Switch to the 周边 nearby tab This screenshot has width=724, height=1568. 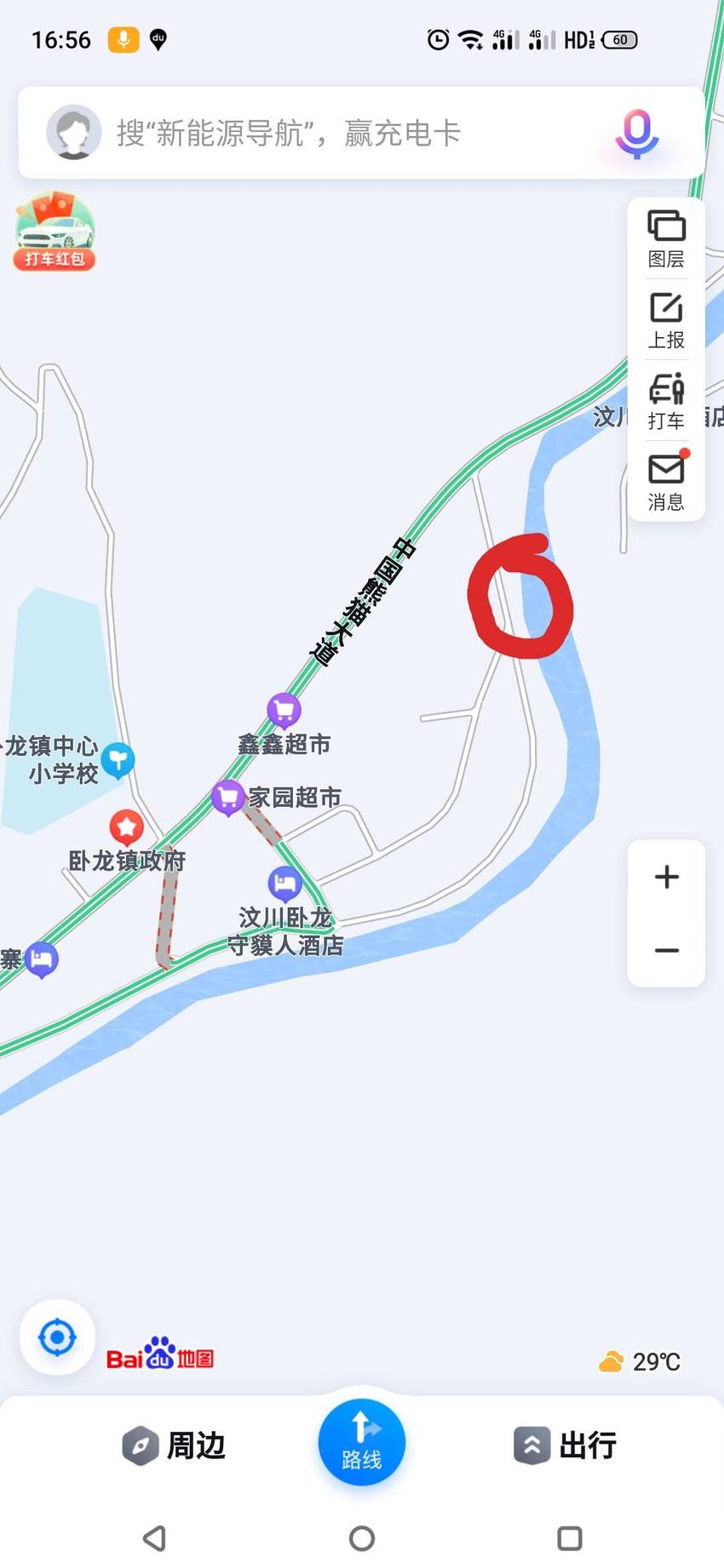(174, 1445)
